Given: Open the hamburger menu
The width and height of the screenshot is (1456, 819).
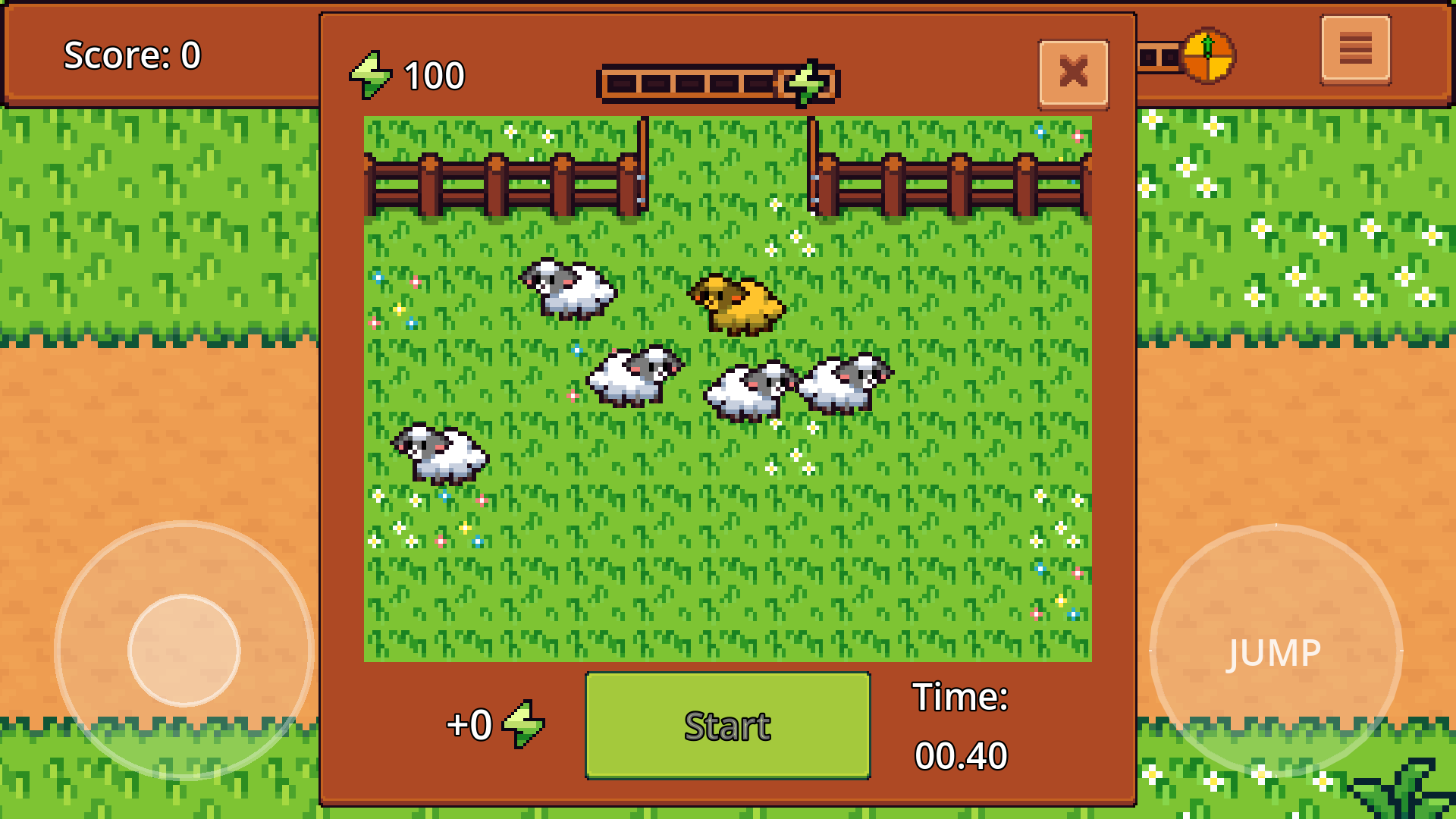Looking at the screenshot, I should [1355, 50].
